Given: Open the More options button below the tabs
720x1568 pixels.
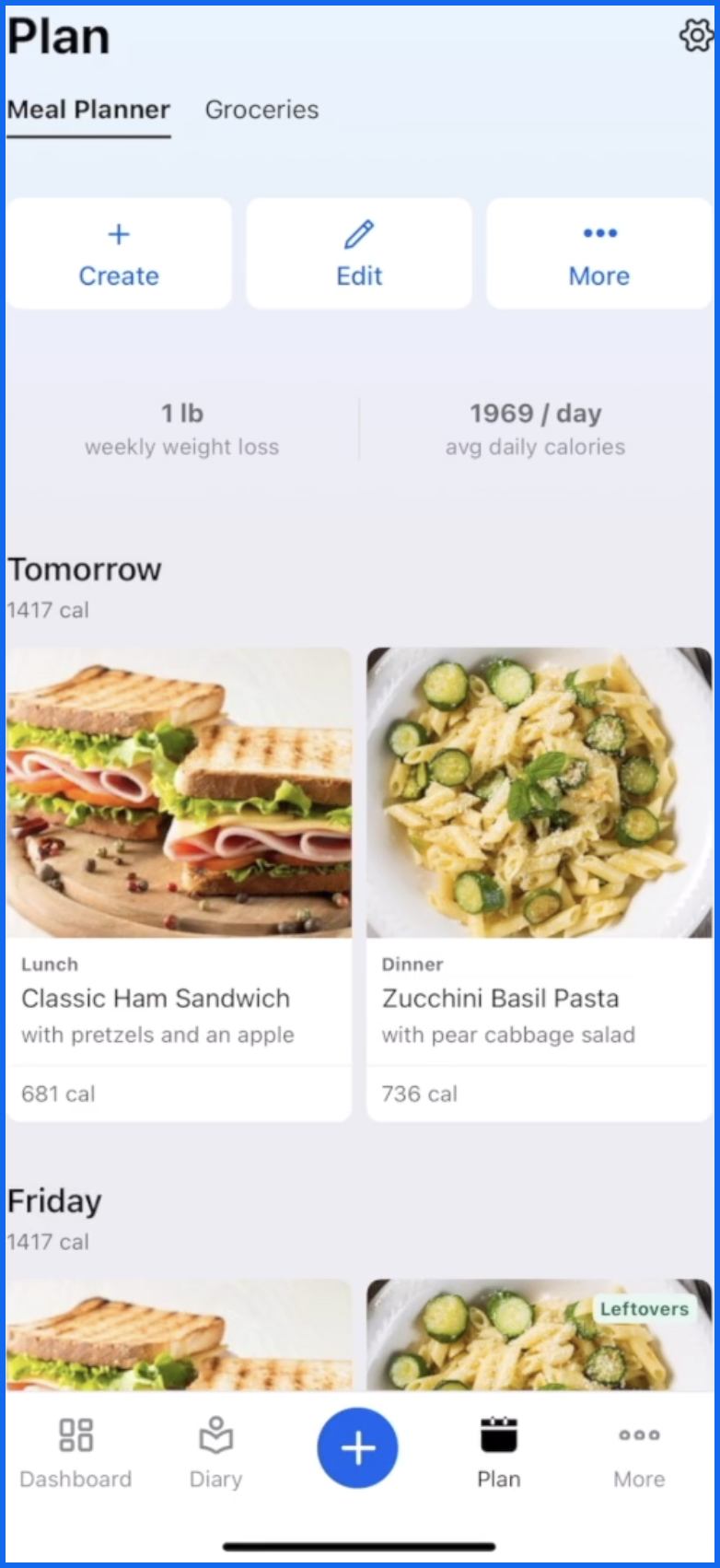Looking at the screenshot, I should point(598,253).
